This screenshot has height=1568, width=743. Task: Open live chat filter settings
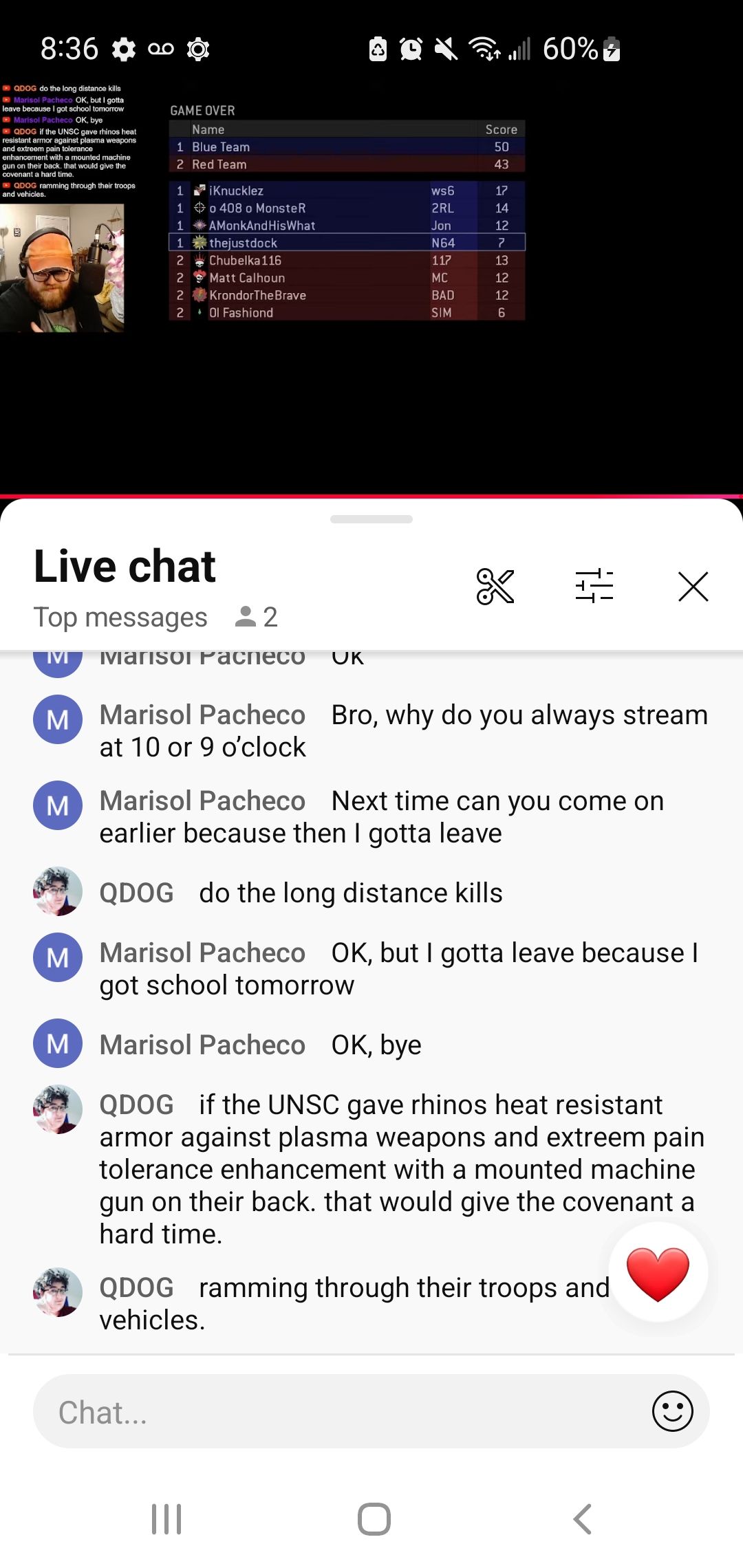(x=594, y=587)
